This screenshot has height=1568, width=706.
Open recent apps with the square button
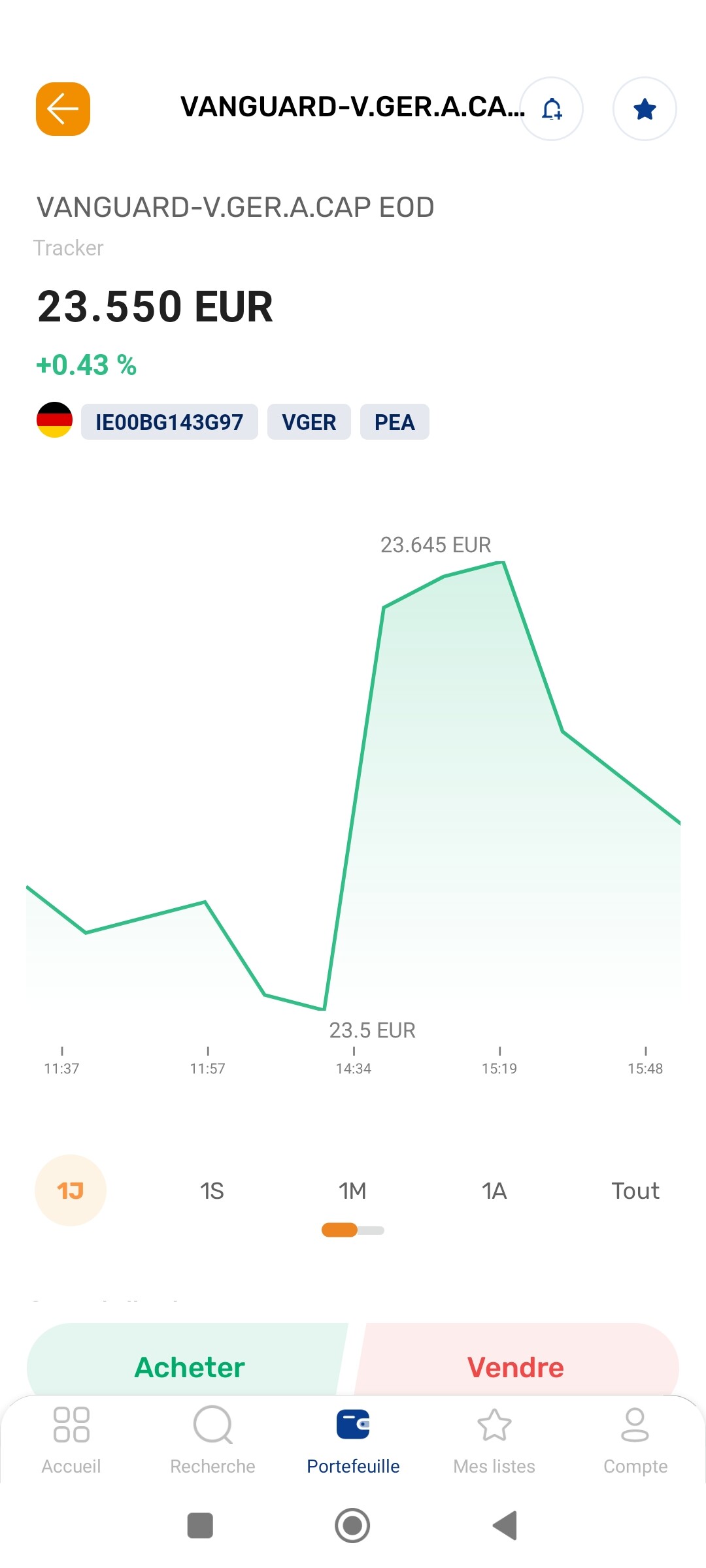[200, 1526]
